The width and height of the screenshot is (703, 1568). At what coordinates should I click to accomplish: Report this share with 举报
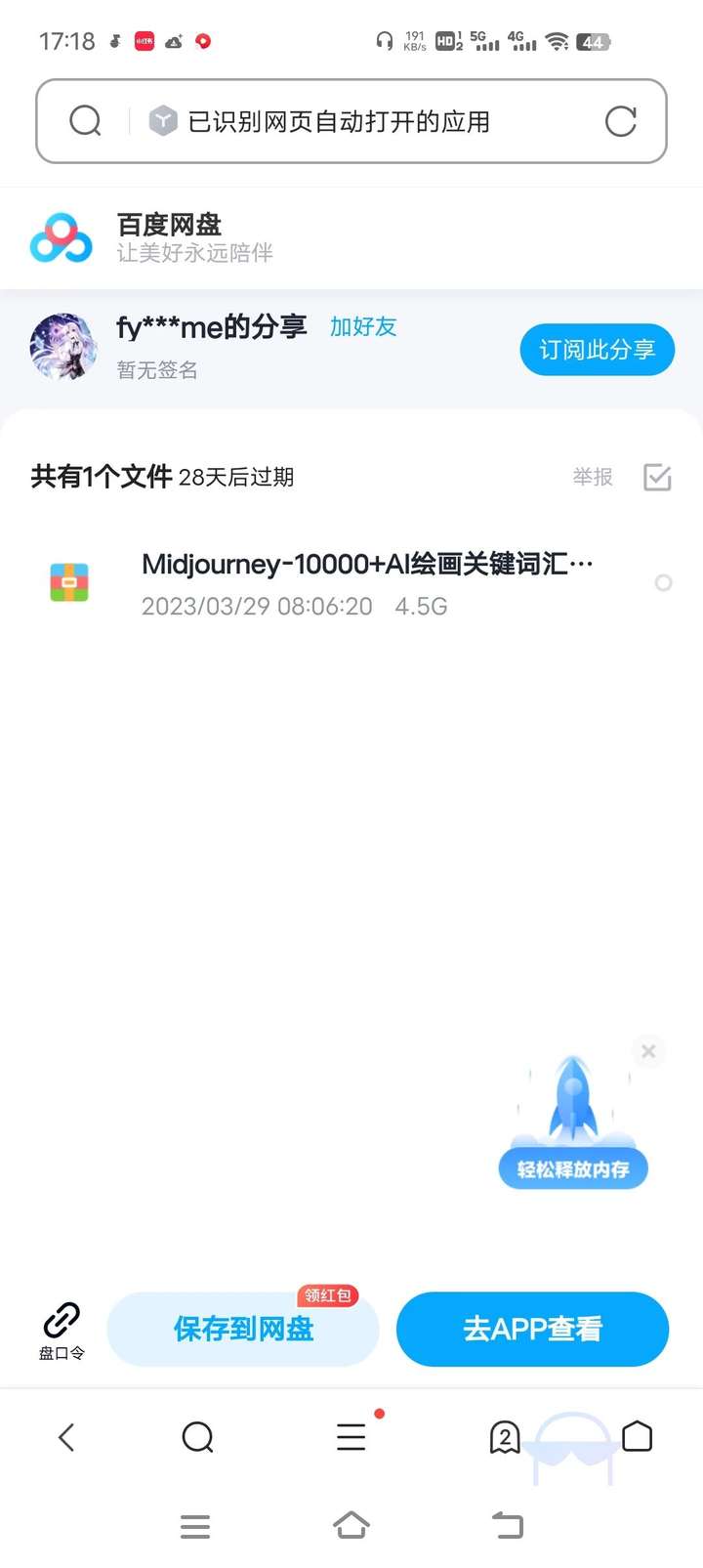pos(593,477)
